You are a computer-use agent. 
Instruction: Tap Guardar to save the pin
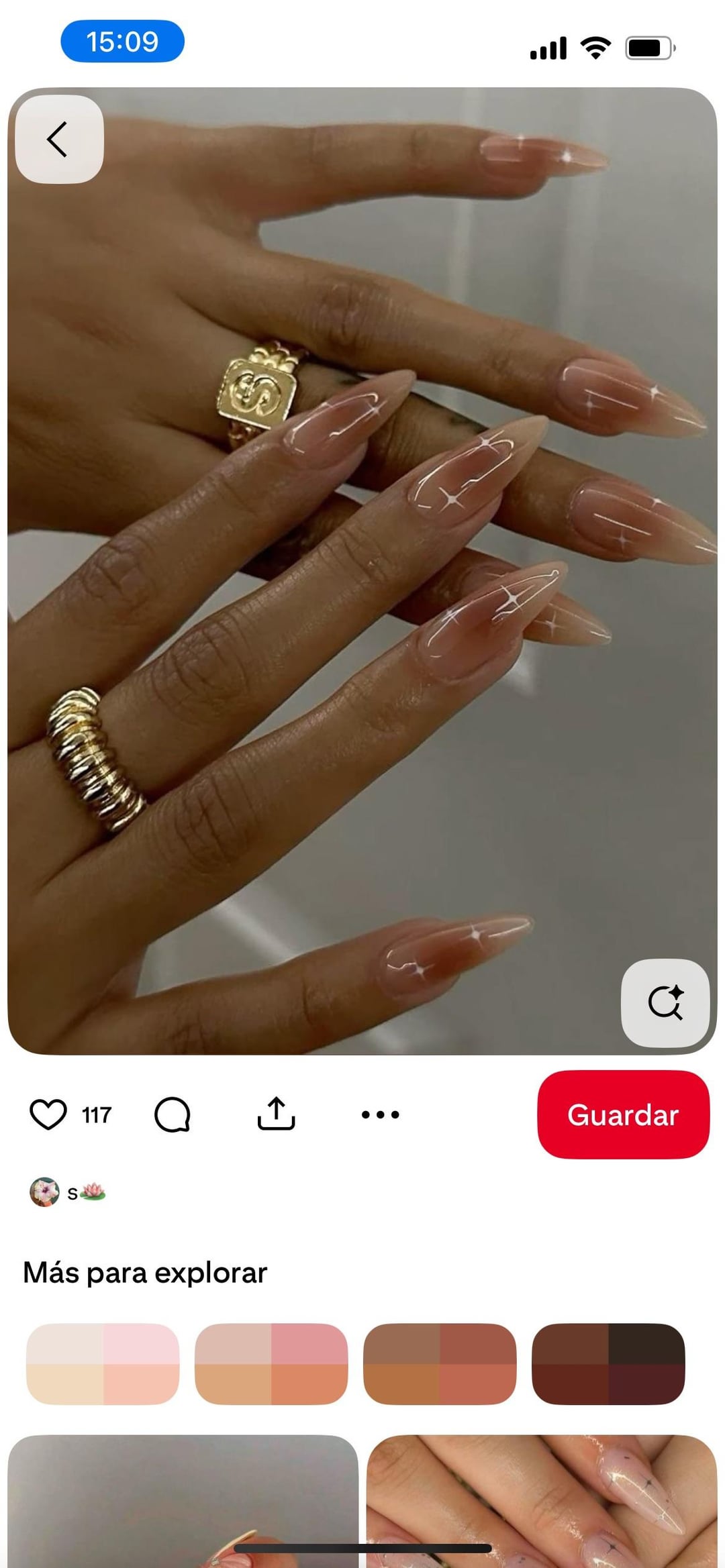[622, 1114]
